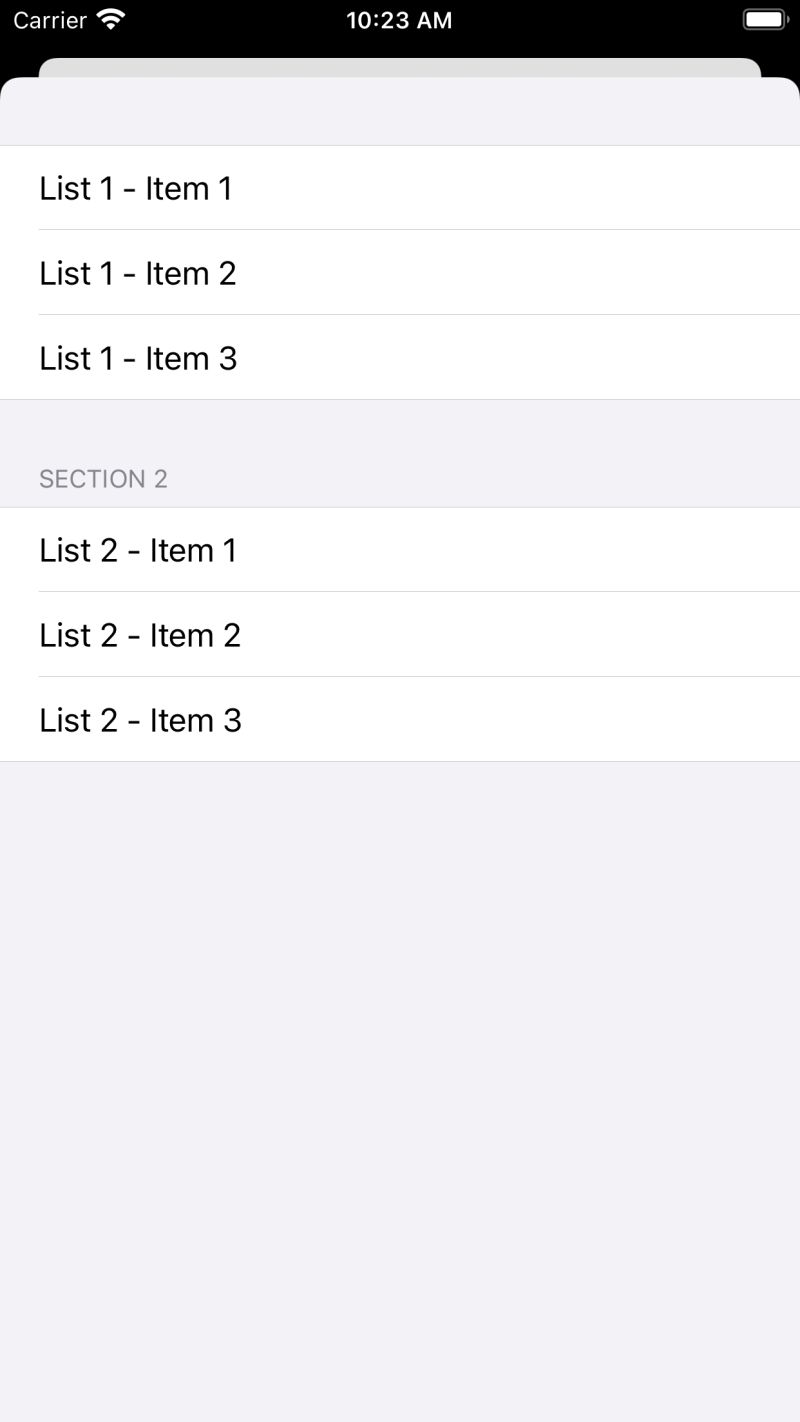Click the status bar area
Image resolution: width=800 pixels, height=1422 pixels.
tap(400, 19)
